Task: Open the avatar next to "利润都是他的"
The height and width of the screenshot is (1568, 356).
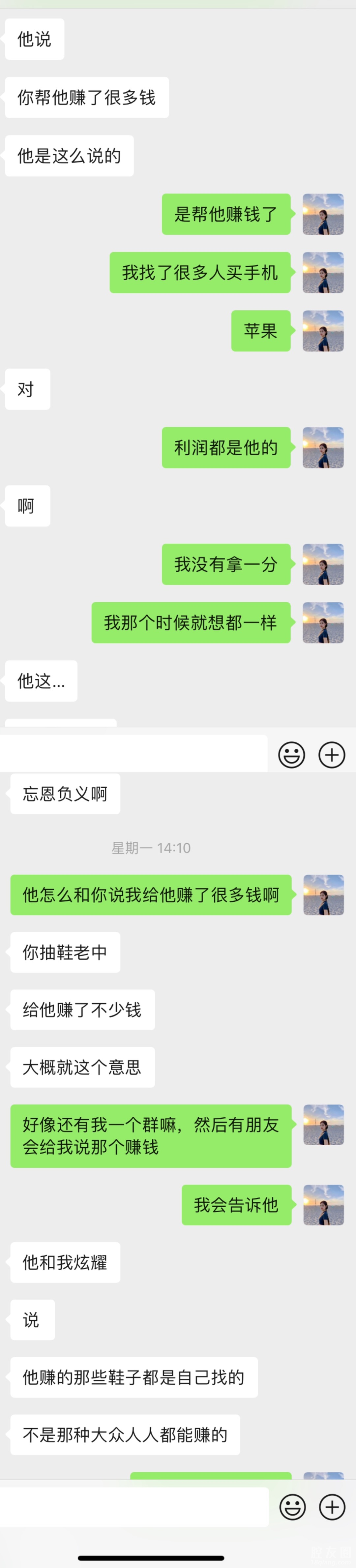Action: (x=323, y=447)
